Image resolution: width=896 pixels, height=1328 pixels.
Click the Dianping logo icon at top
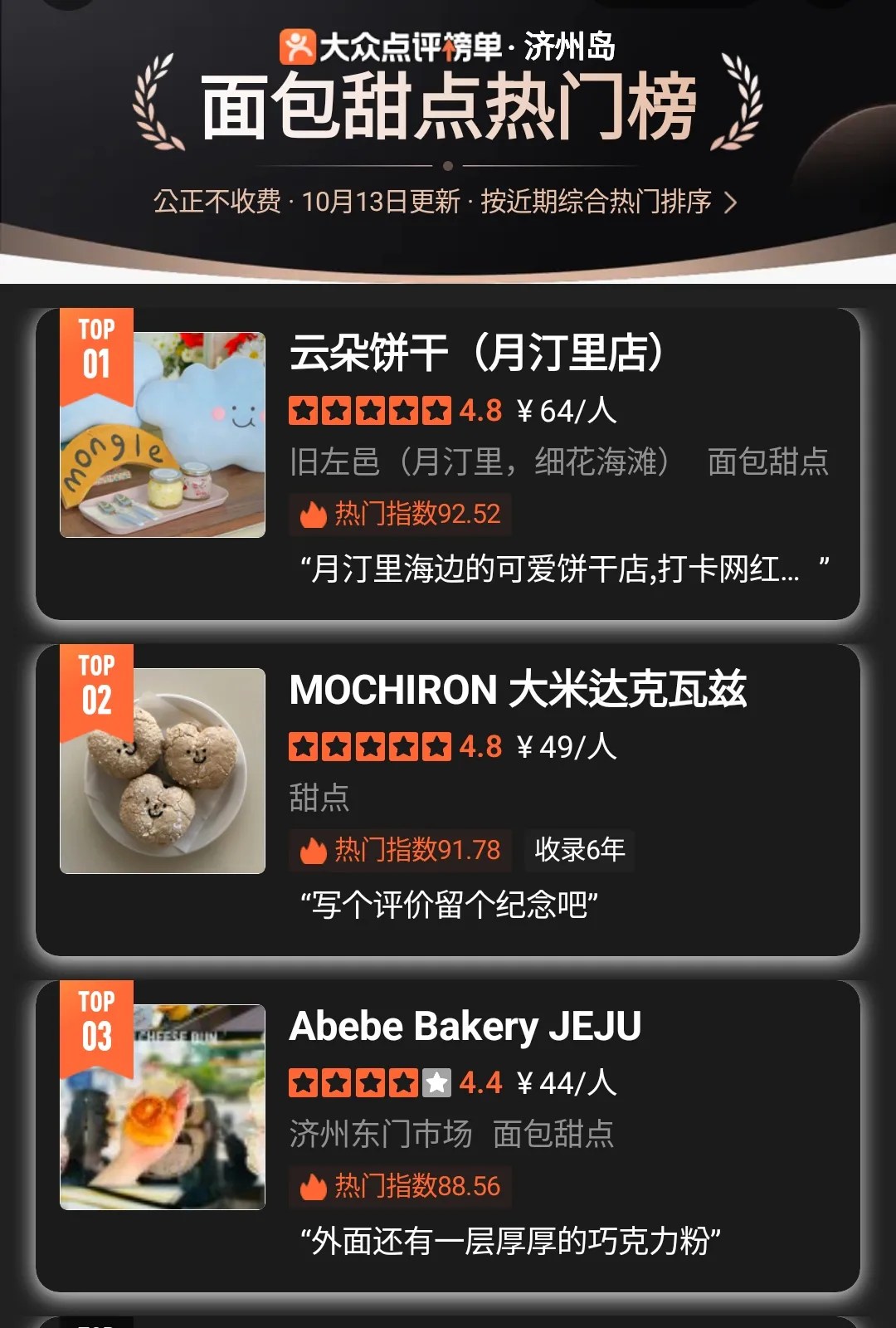click(299, 47)
